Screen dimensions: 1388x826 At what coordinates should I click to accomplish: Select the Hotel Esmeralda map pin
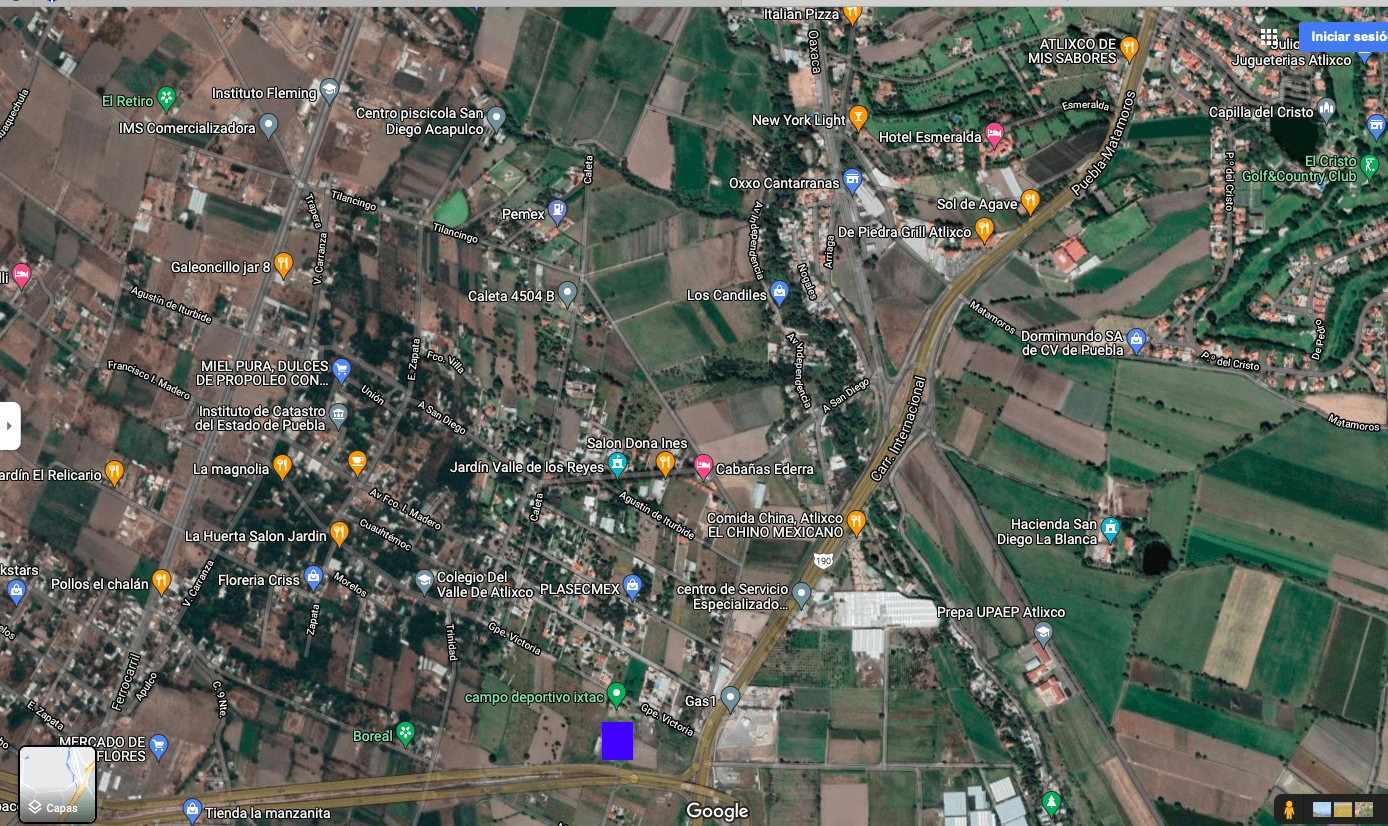[994, 133]
